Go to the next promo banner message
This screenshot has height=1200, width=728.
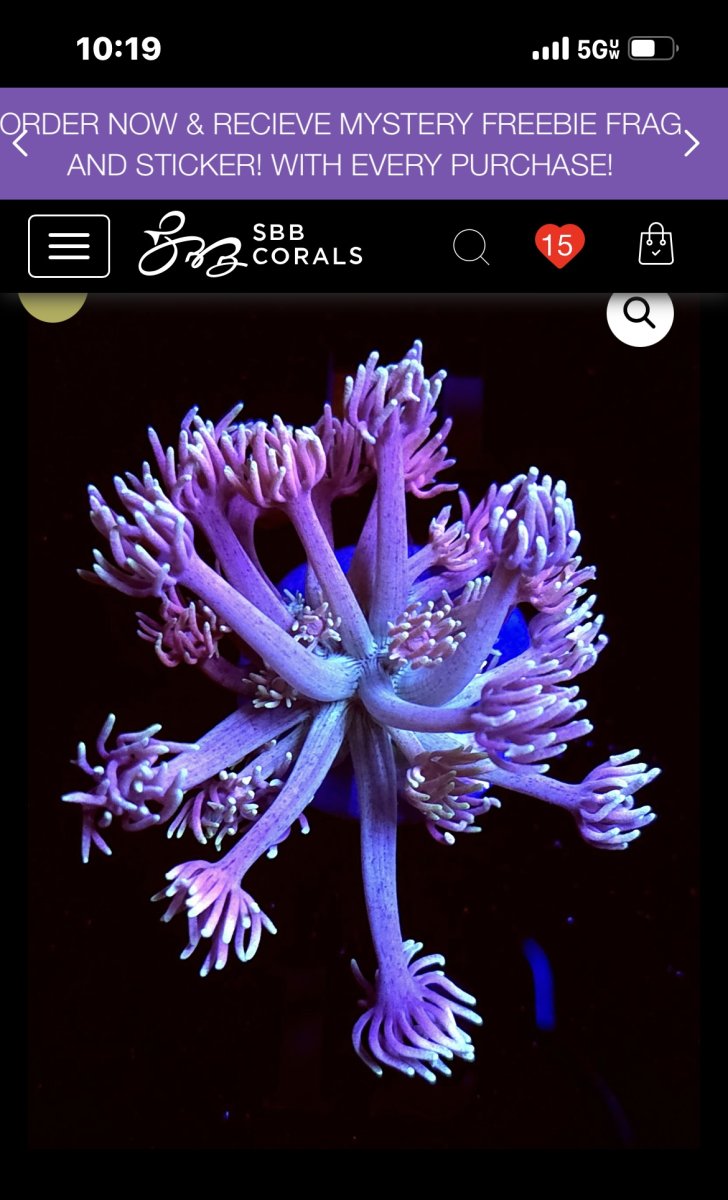tap(692, 144)
